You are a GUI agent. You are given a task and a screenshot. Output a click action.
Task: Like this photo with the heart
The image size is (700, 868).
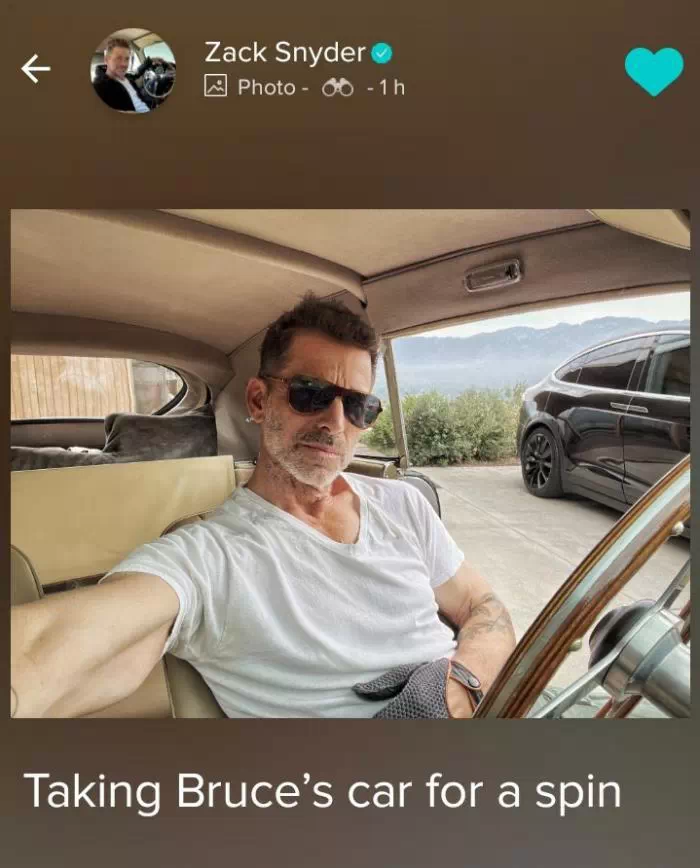coord(653,70)
